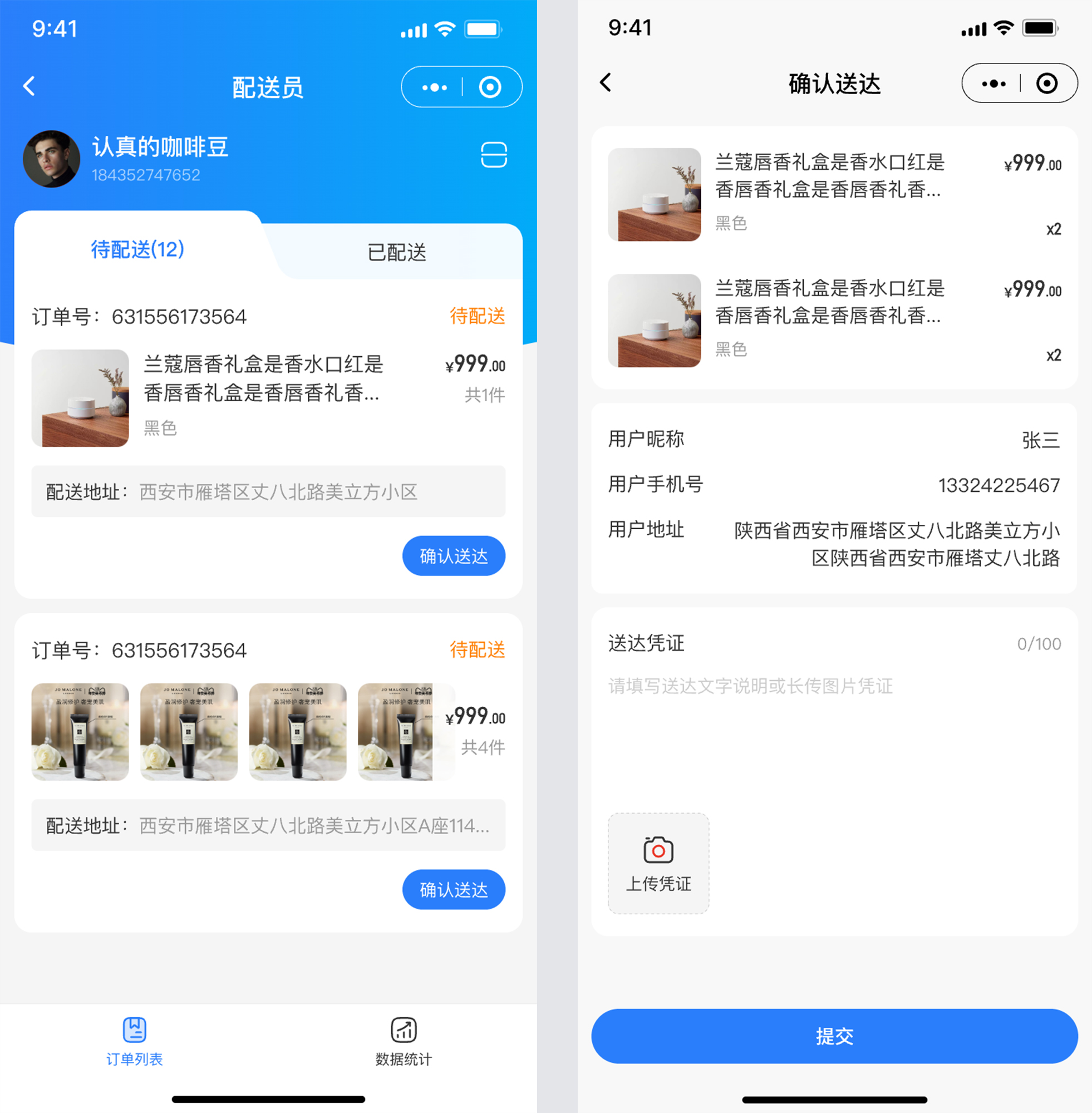Close the mini-program from 确认送达 screen
This screenshot has width=1092, height=1113.
point(1047,83)
